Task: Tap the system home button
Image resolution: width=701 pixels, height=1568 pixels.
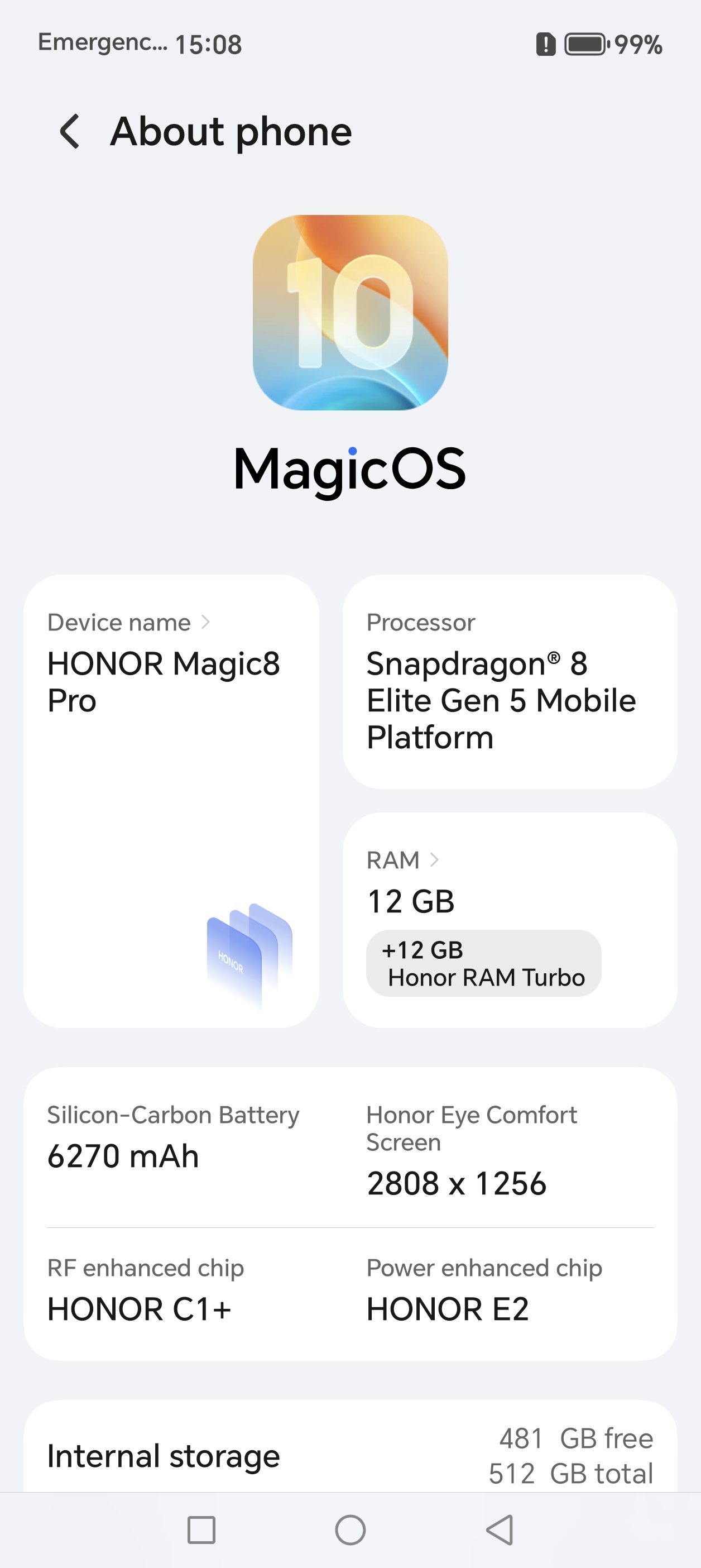Action: click(350, 1529)
